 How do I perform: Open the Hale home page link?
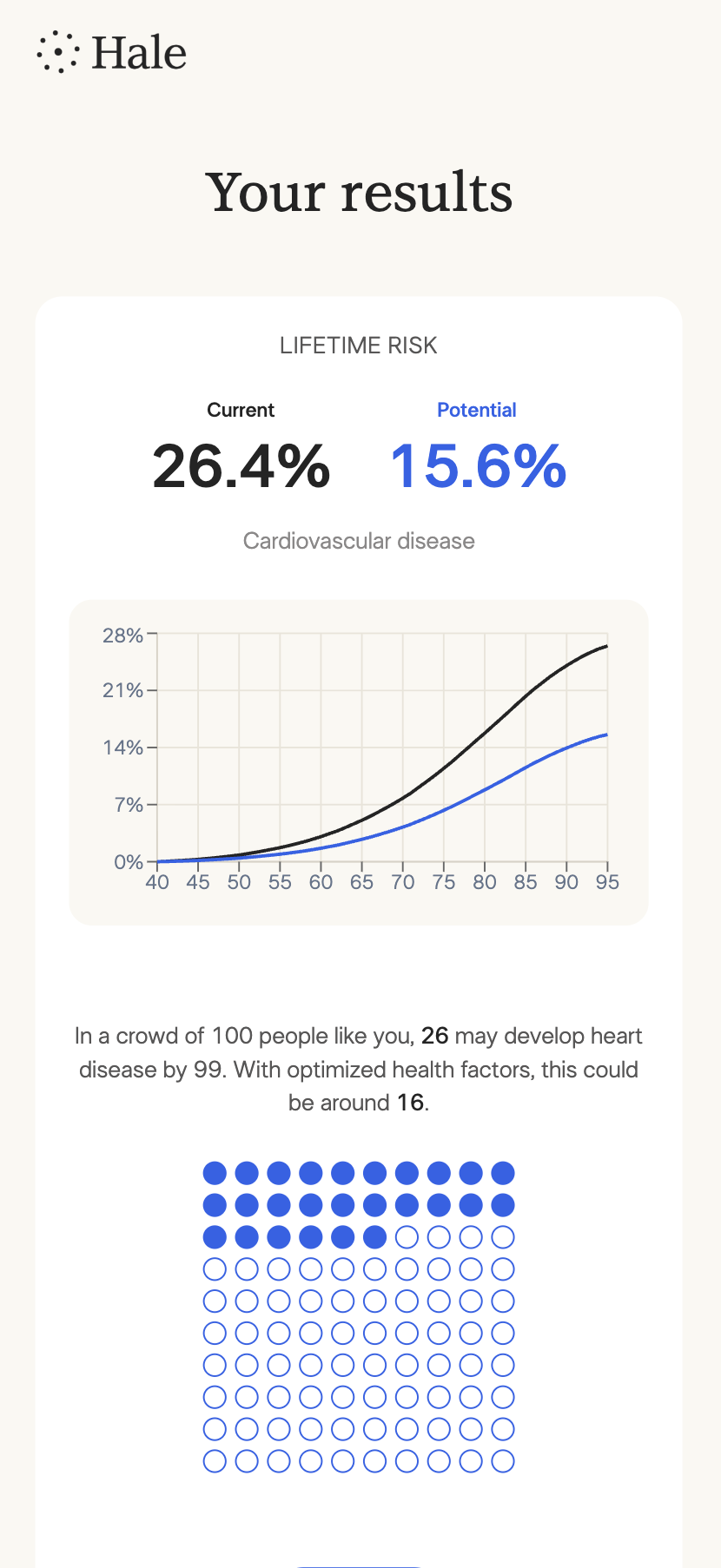112,53
